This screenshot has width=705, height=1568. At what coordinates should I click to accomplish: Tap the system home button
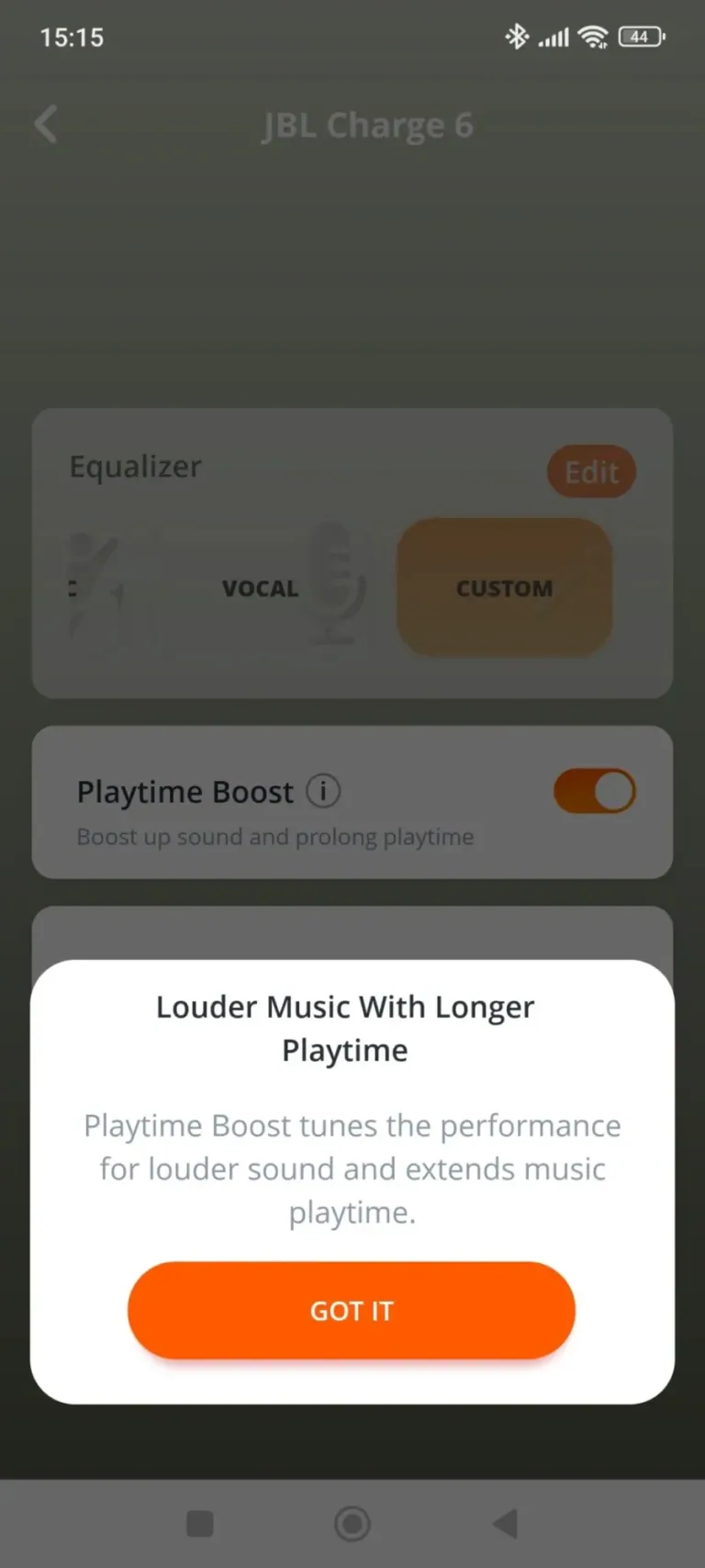click(x=352, y=1524)
